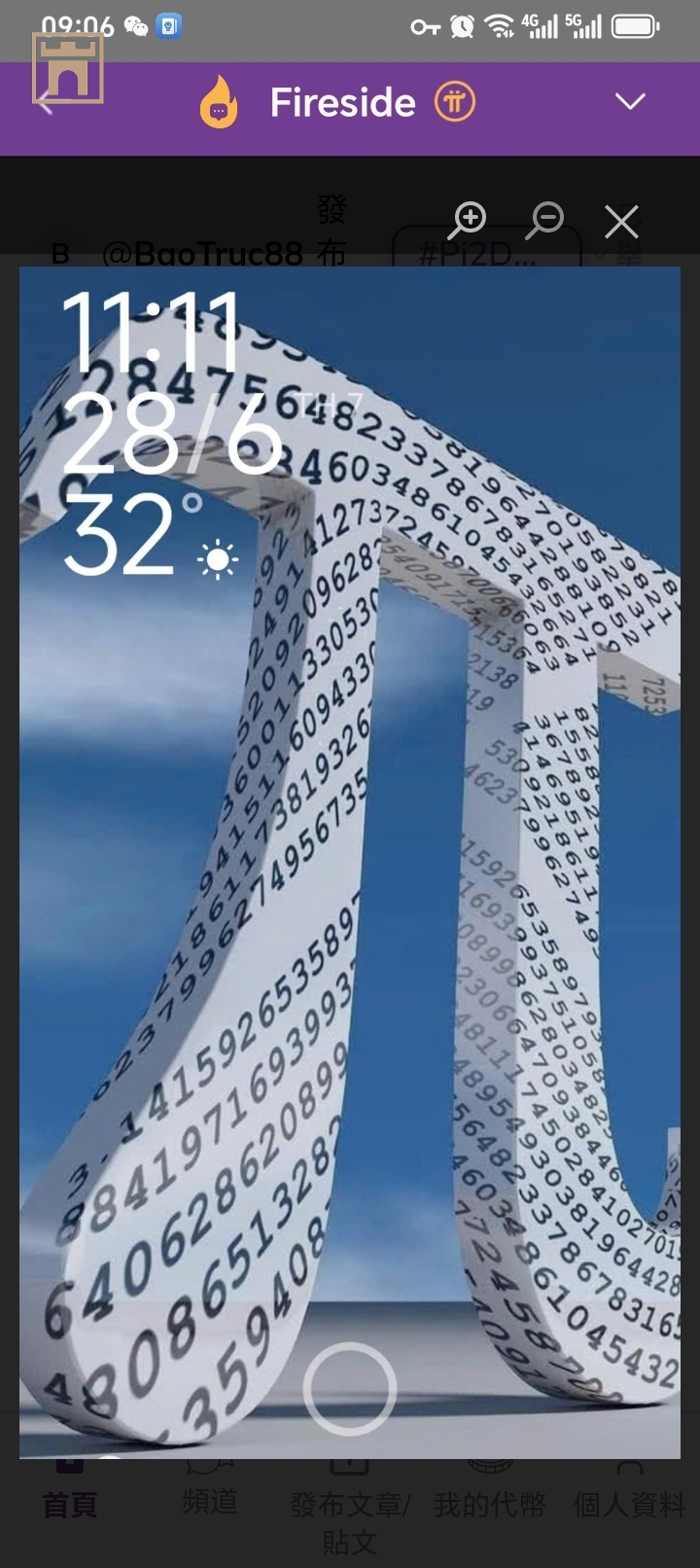
Task: Expand the Fireside dropdown chevron
Action: coord(630,102)
